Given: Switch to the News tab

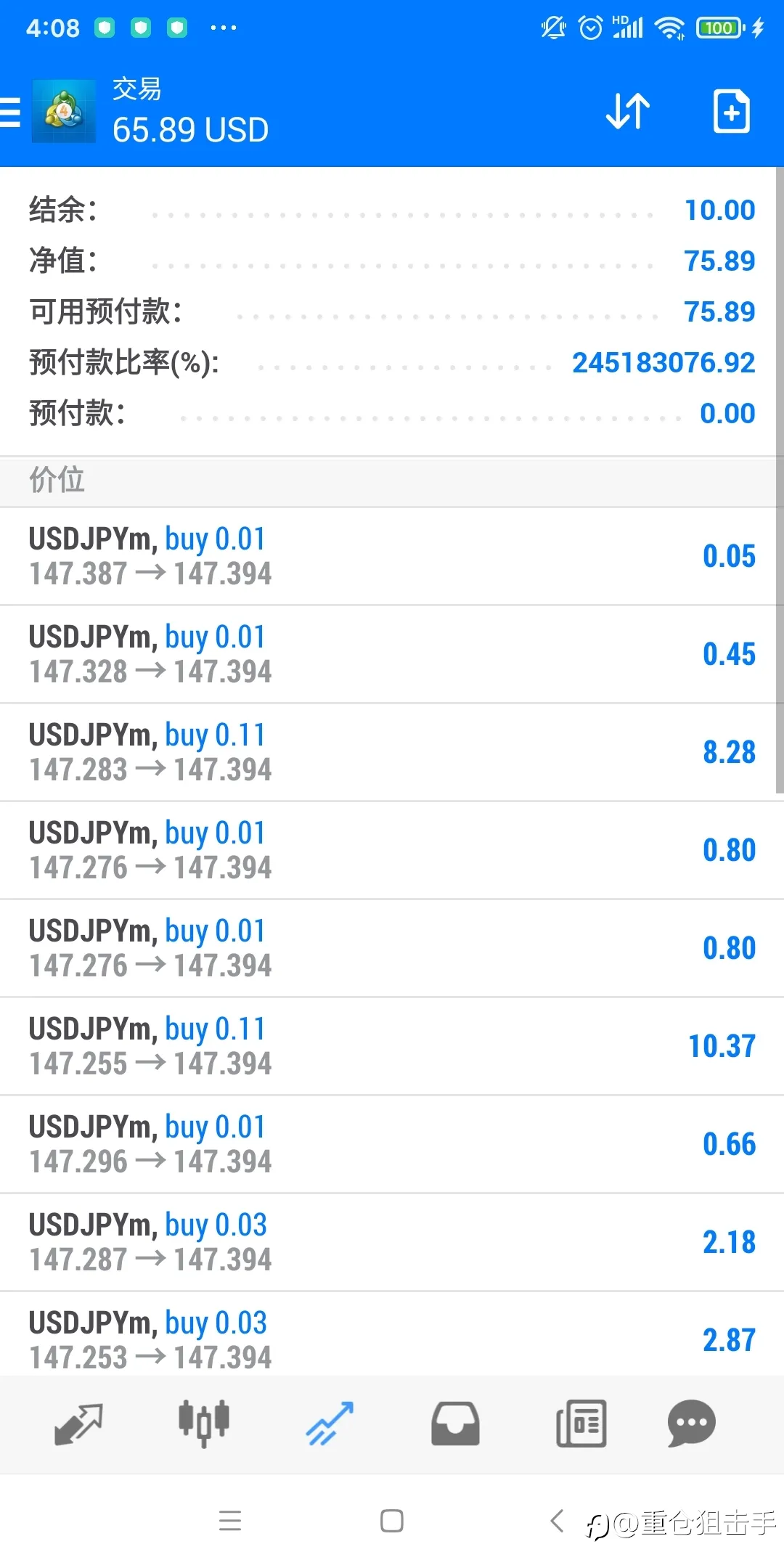Looking at the screenshot, I should click(x=581, y=1424).
